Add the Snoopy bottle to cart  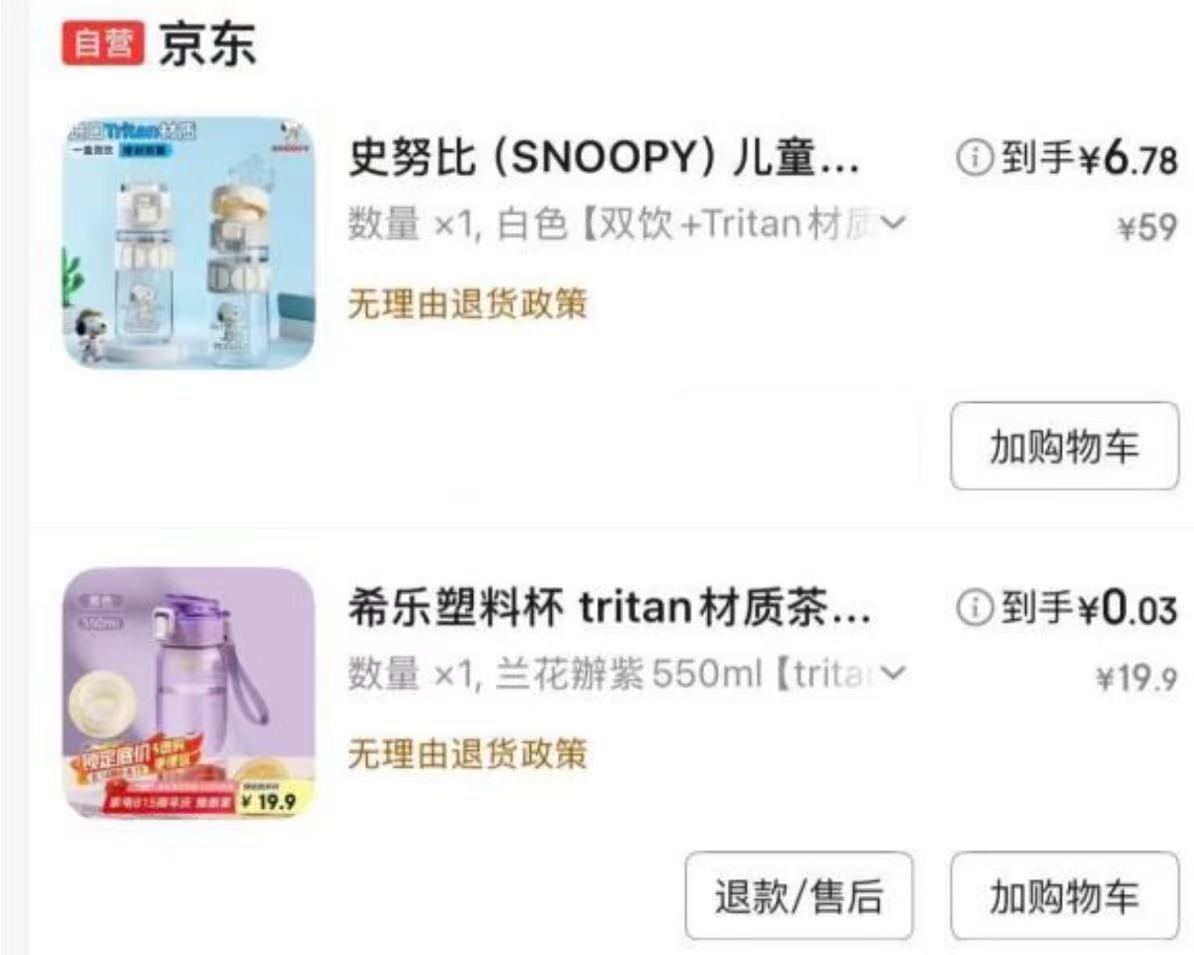(x=1064, y=446)
